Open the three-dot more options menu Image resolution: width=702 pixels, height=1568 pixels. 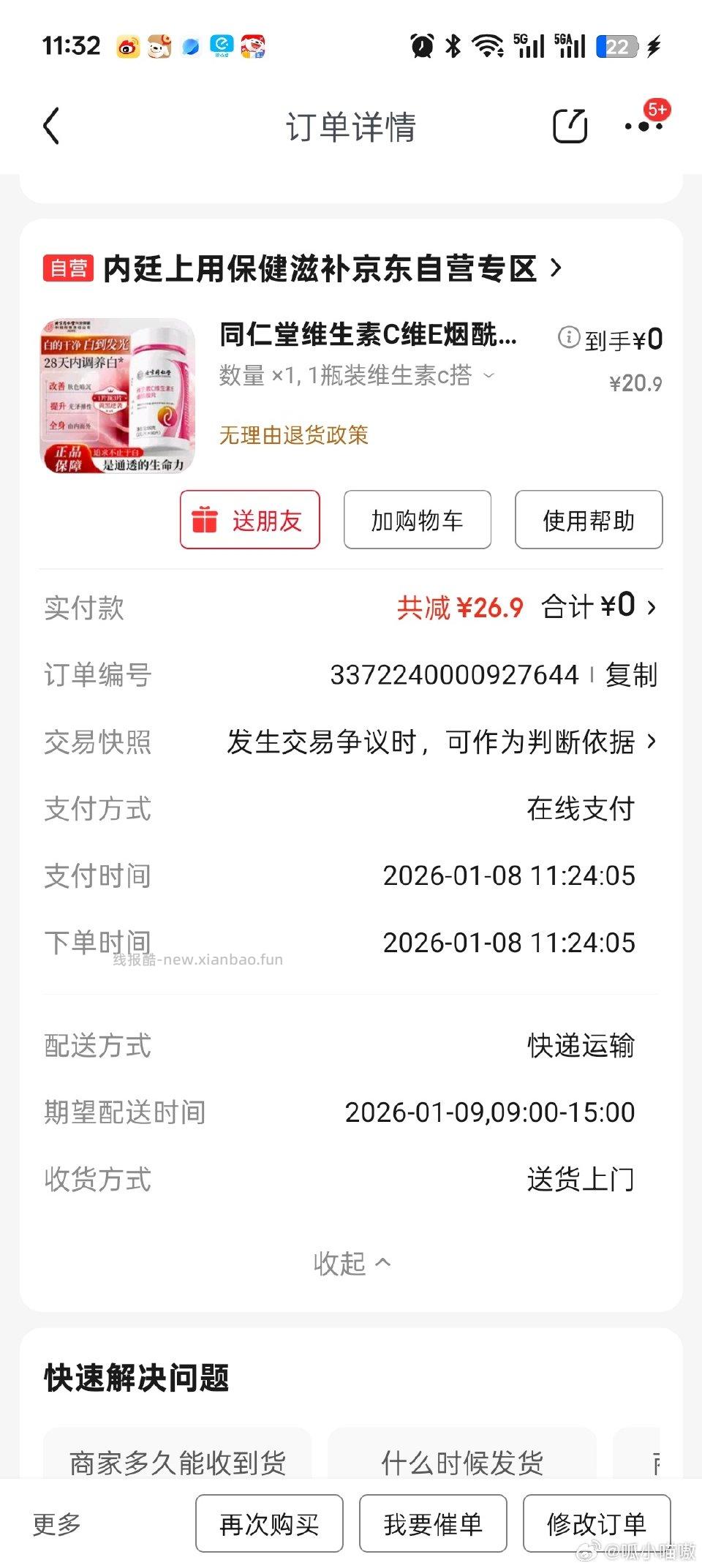[641, 126]
